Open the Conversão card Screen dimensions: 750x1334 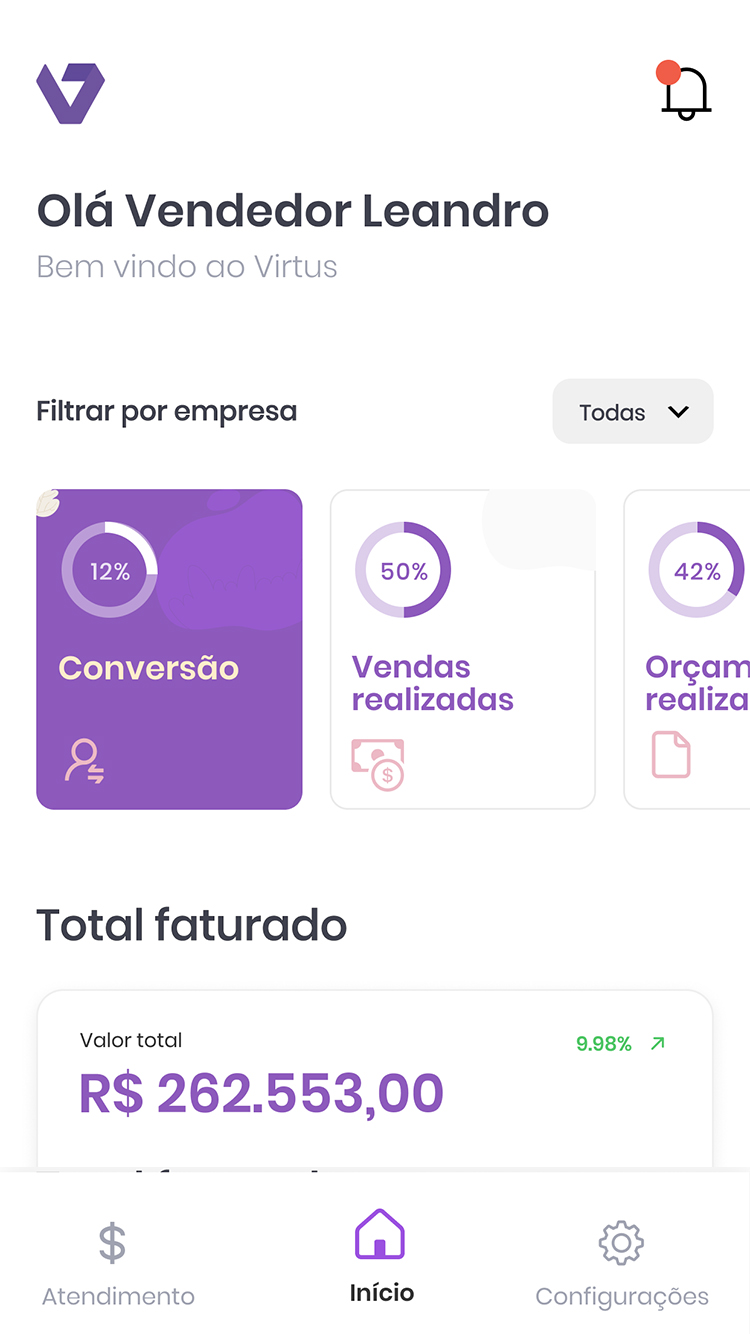(x=169, y=649)
